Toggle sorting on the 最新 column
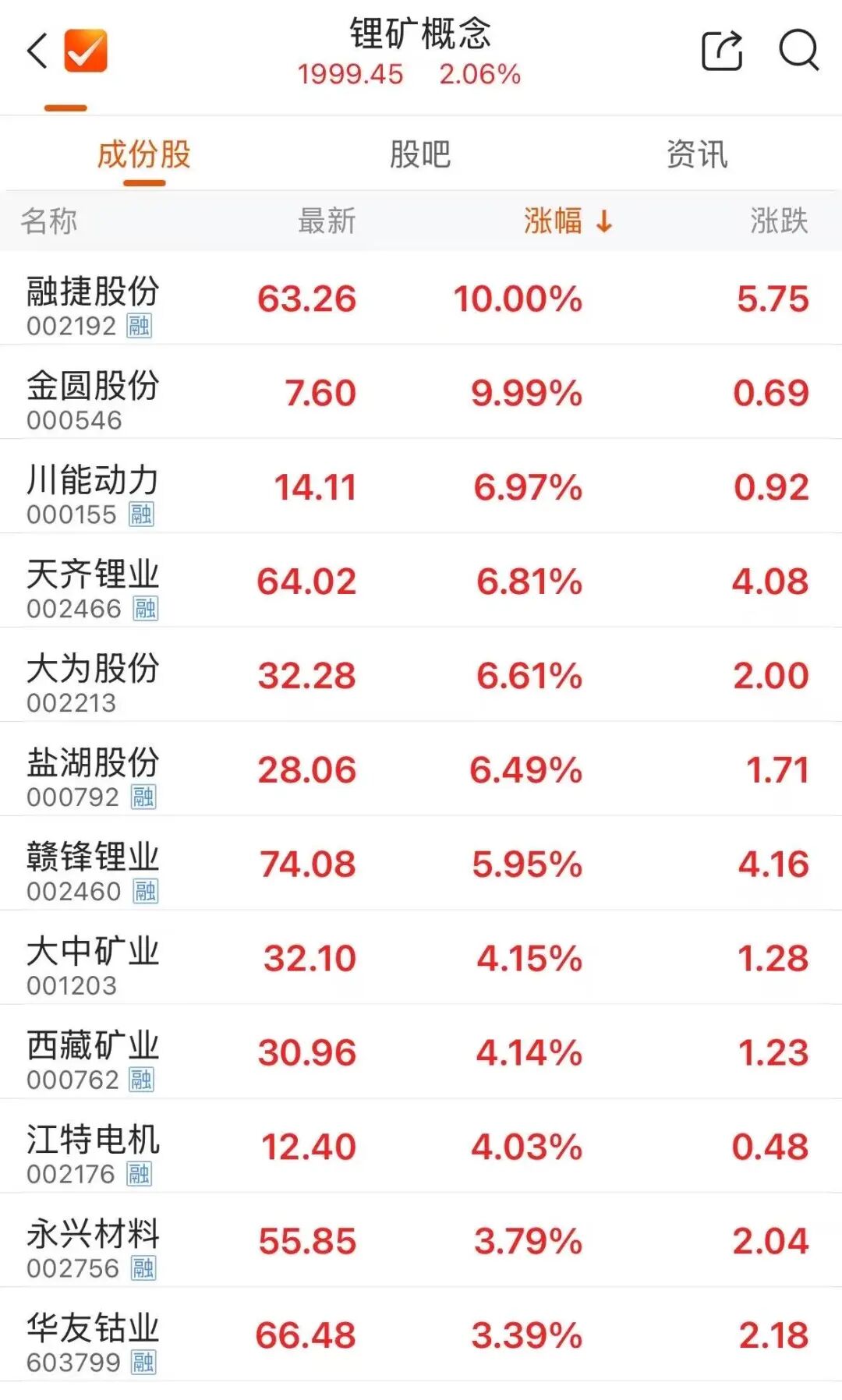The width and height of the screenshot is (842, 1400). [326, 221]
